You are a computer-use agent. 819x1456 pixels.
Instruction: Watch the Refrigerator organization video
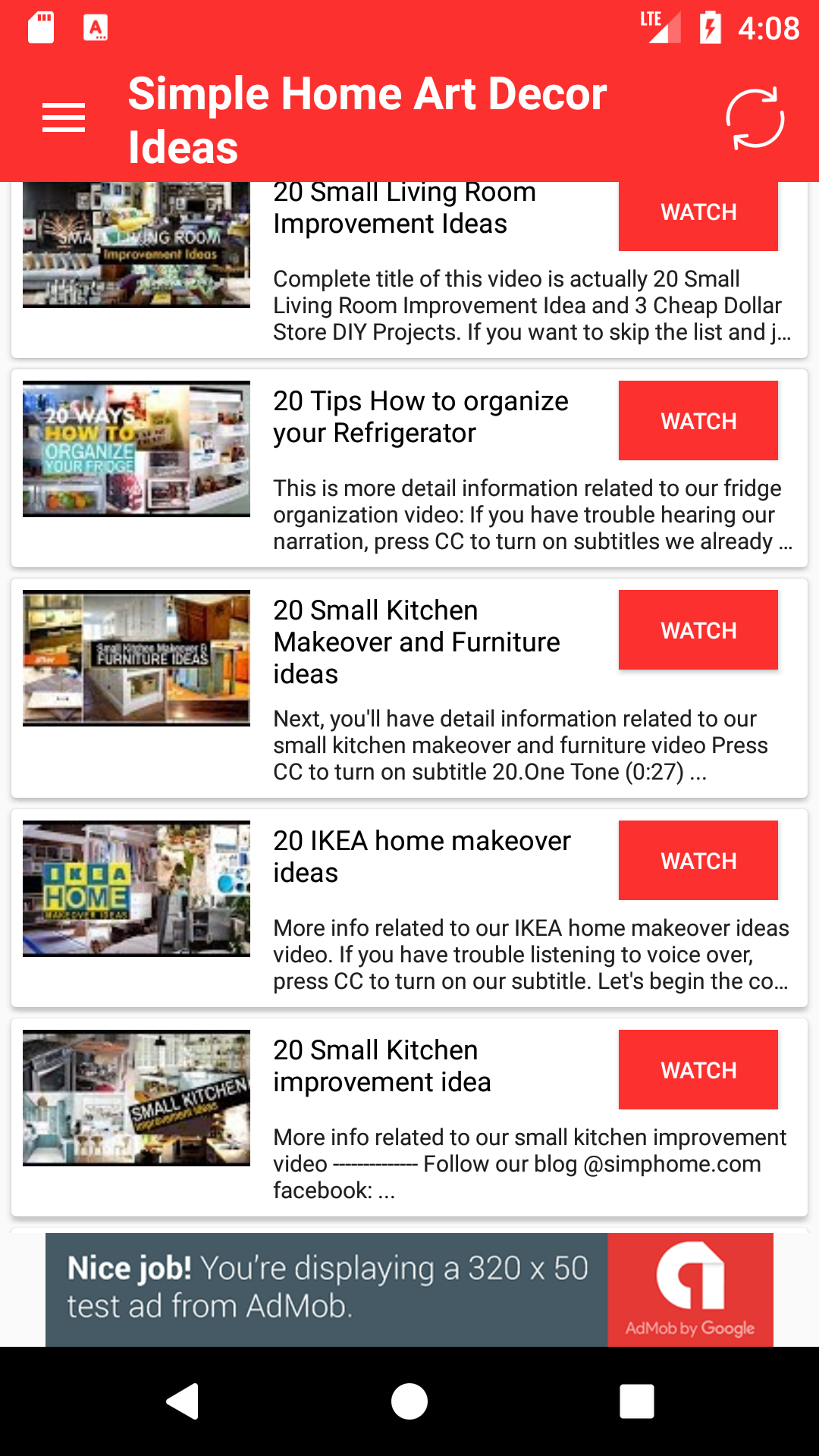coord(698,421)
